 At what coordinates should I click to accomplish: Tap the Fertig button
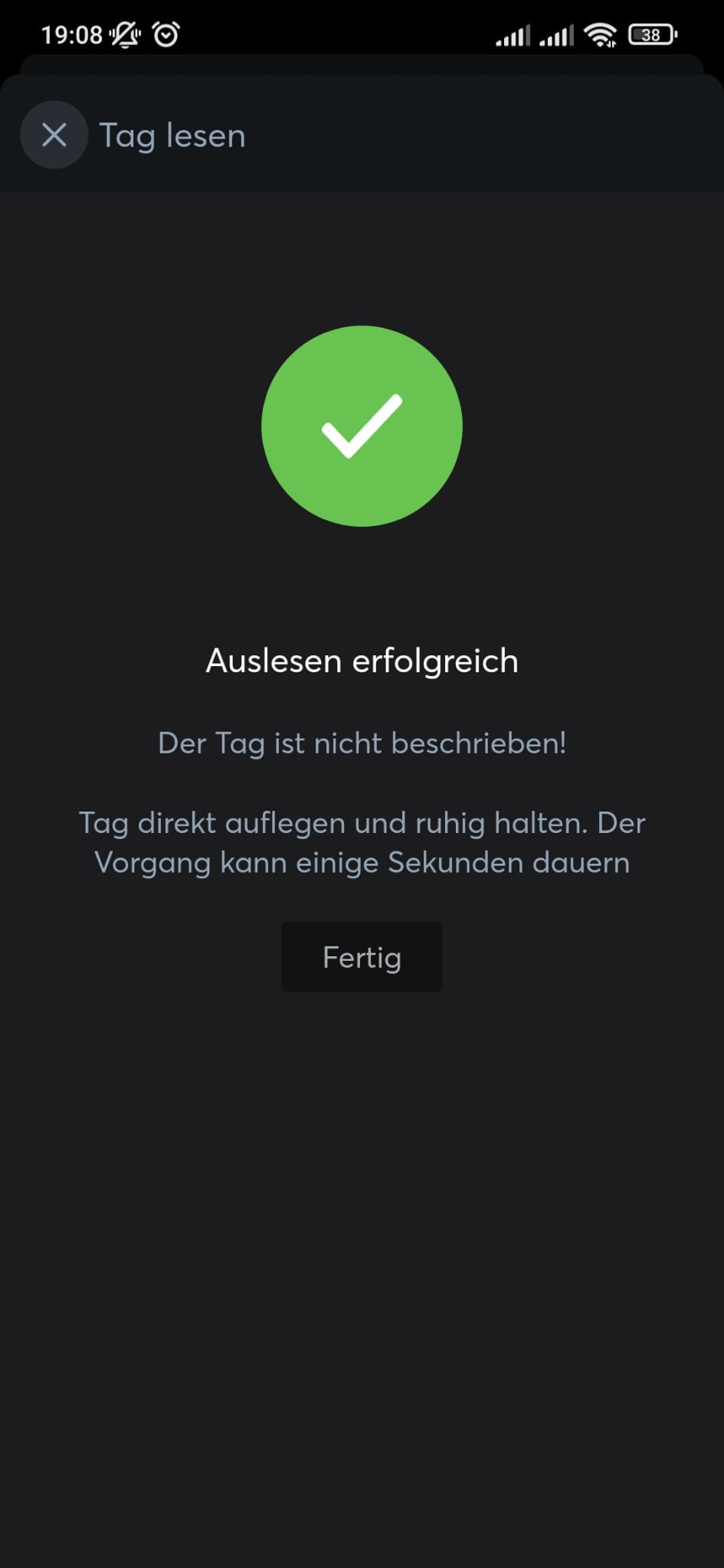click(x=362, y=957)
